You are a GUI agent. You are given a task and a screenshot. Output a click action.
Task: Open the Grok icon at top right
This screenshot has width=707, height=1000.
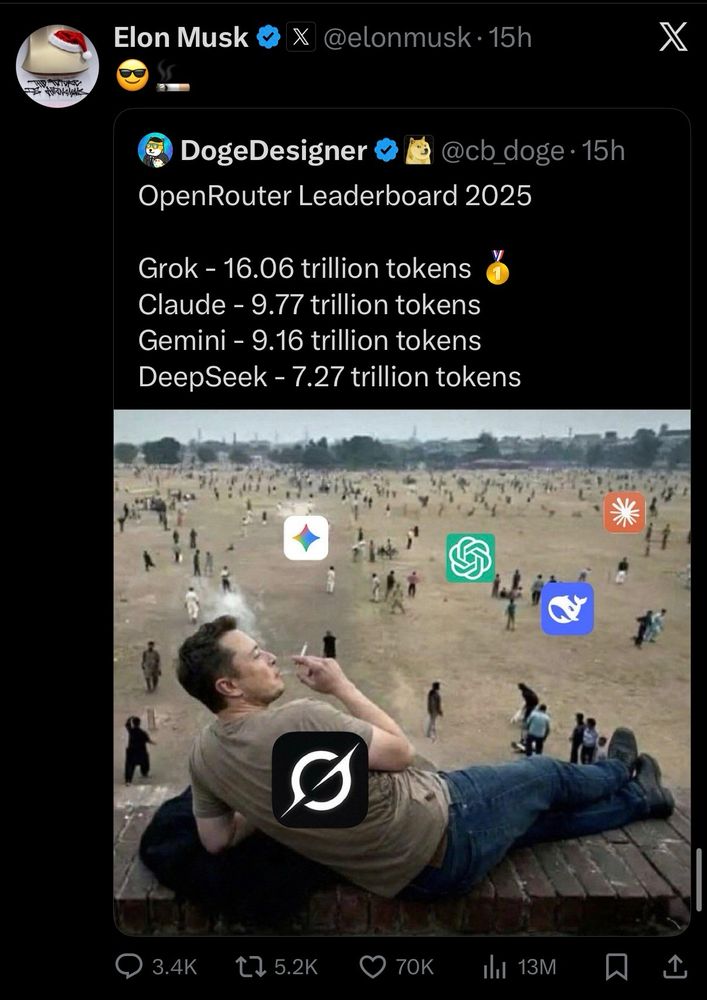pos(673,38)
